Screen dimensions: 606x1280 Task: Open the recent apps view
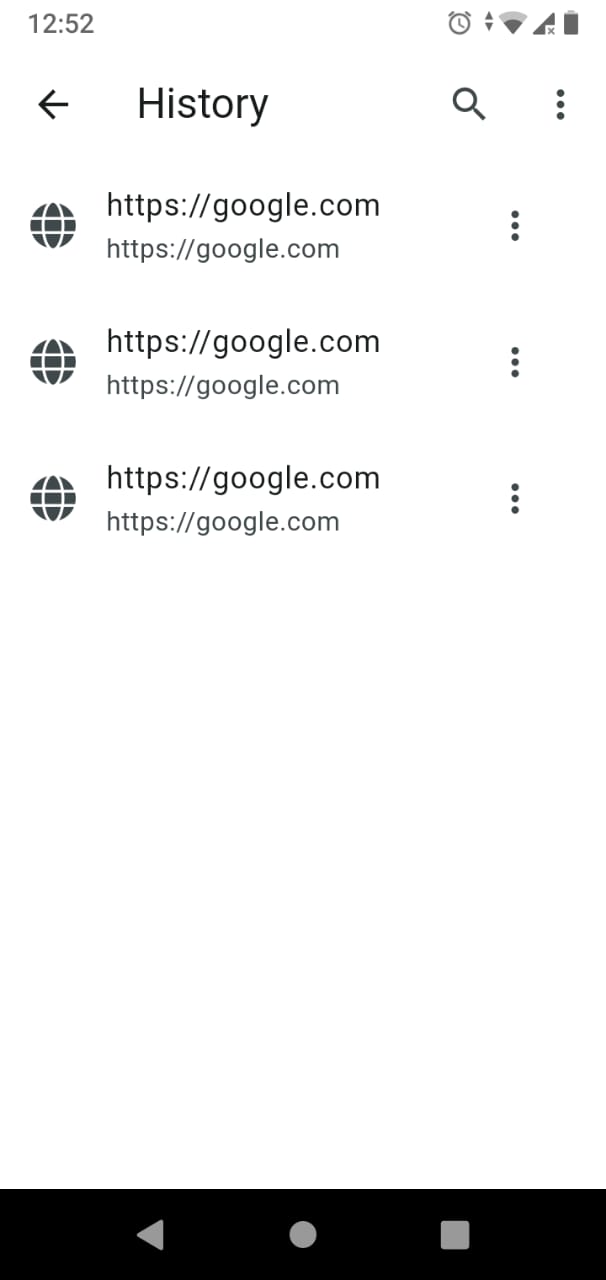455,1235
